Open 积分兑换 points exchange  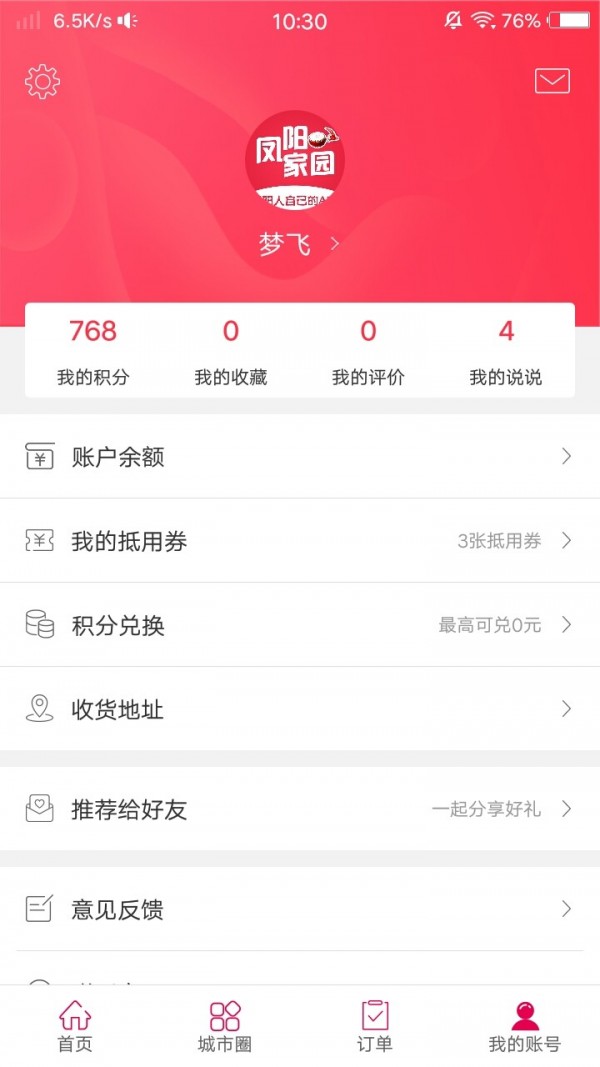tap(300, 625)
